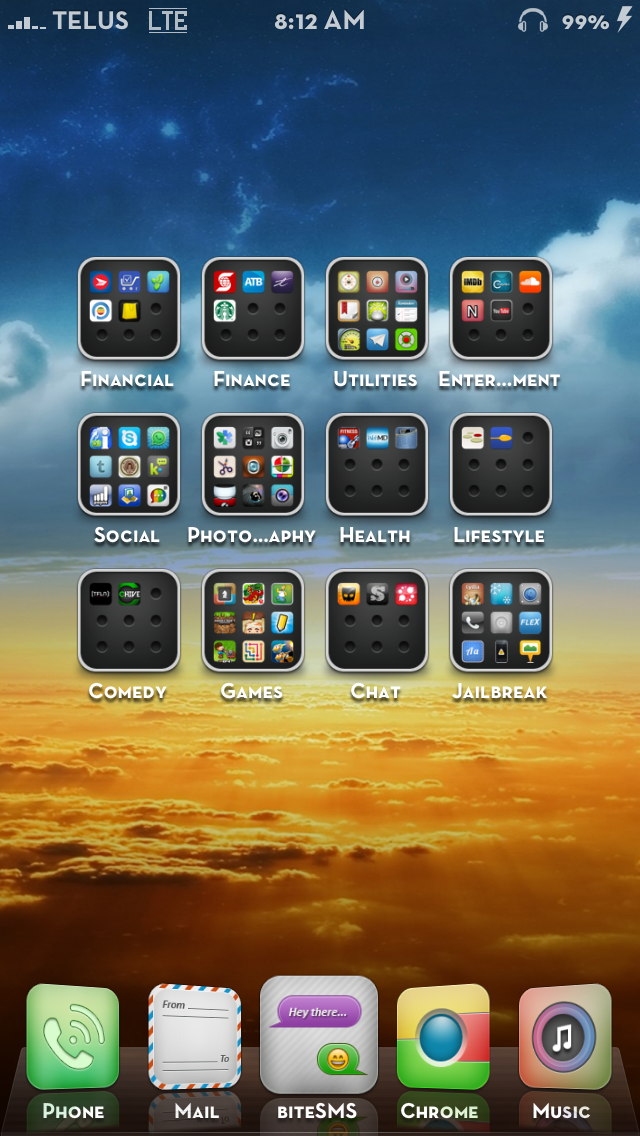Open the Utilities folder
The width and height of the screenshot is (640, 1136).
tap(376, 309)
